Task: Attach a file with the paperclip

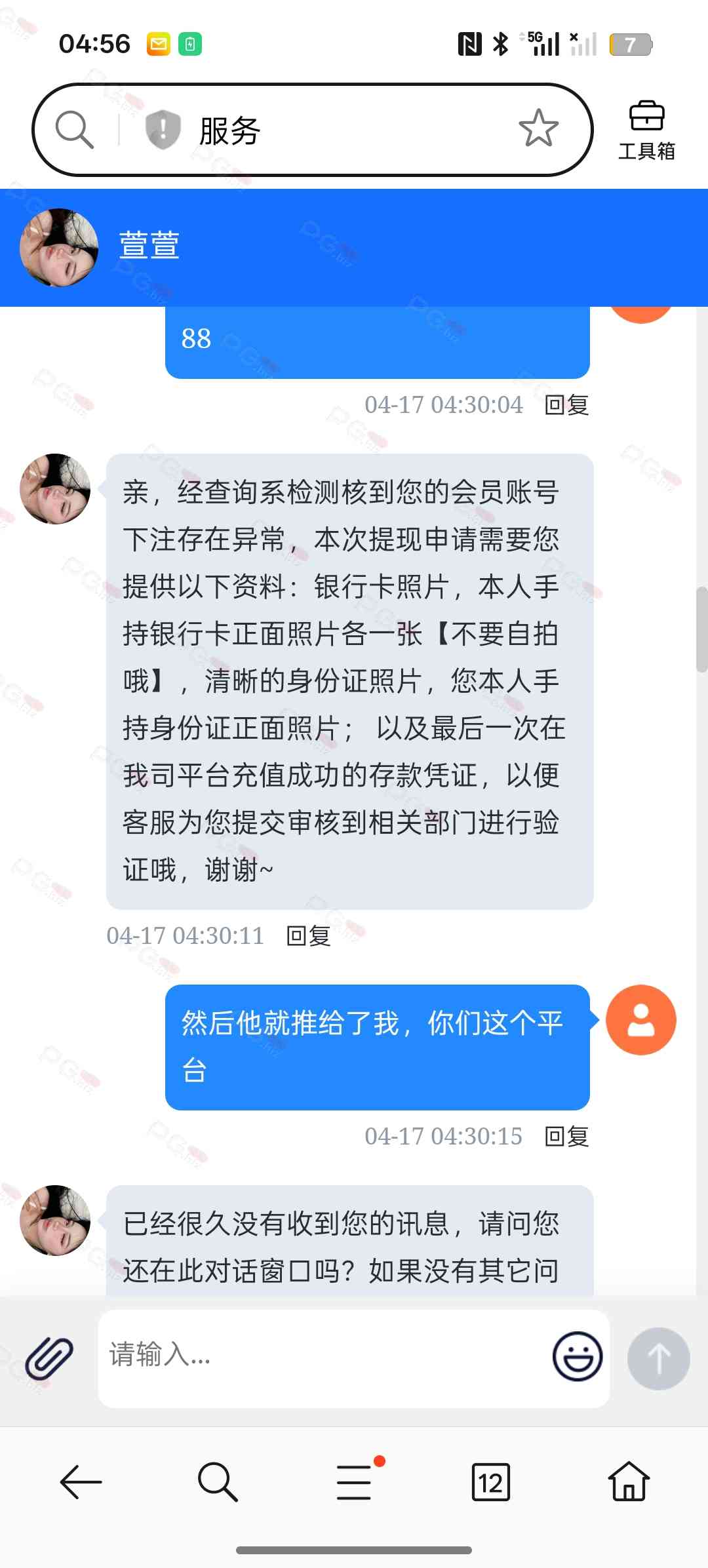Action: pyautogui.click(x=49, y=1358)
